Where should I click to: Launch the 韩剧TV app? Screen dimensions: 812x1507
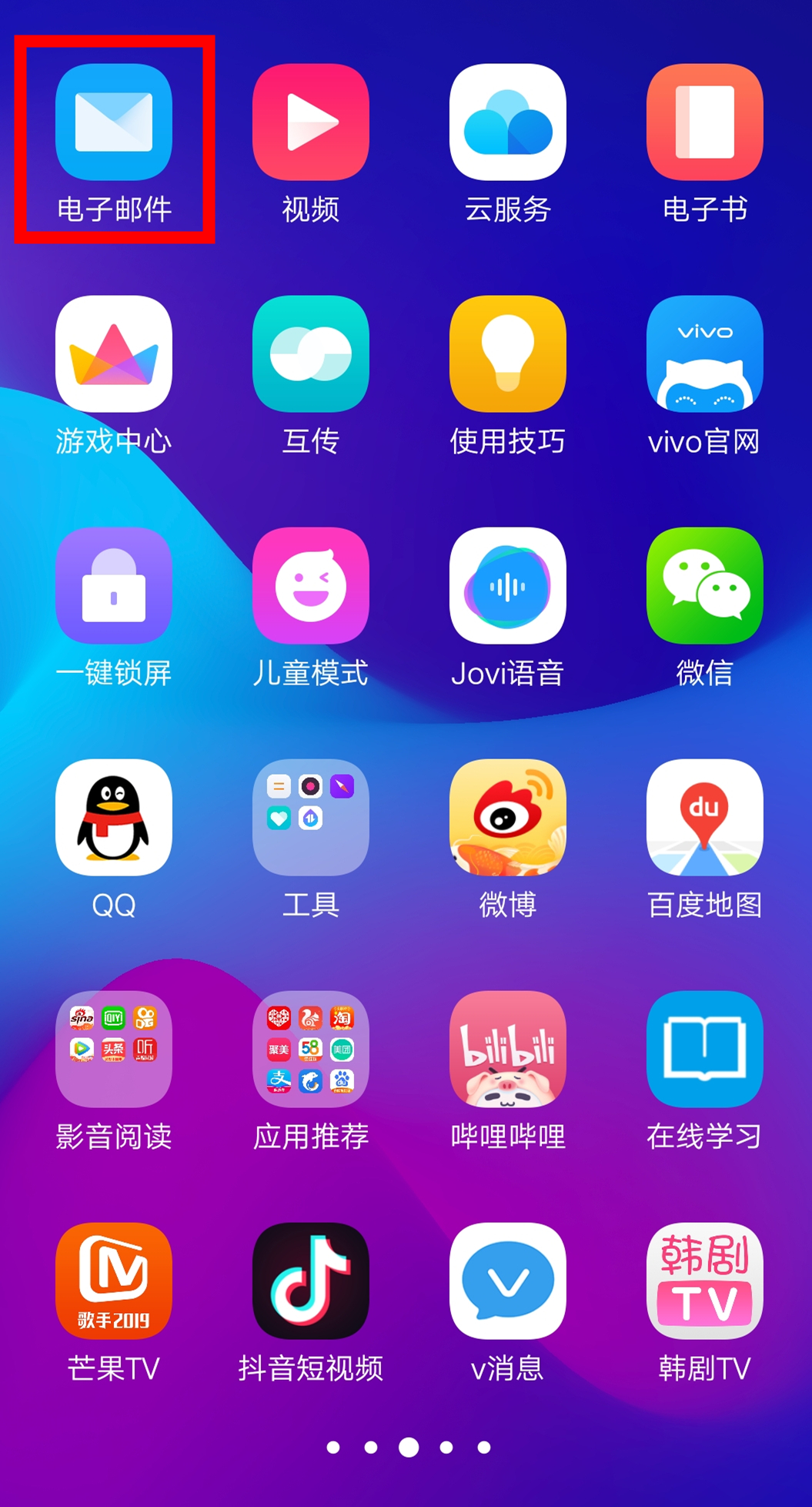pyautogui.click(x=705, y=1281)
